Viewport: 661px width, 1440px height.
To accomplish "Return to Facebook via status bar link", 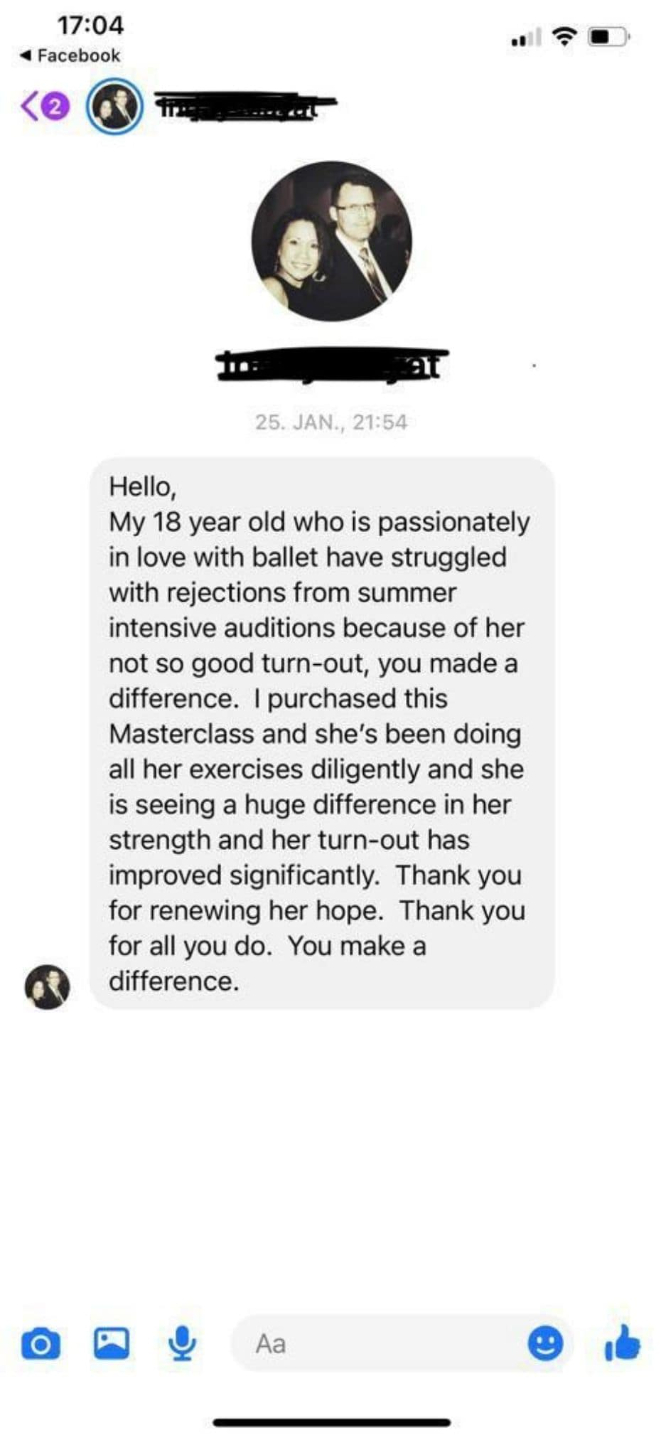I will [70, 56].
